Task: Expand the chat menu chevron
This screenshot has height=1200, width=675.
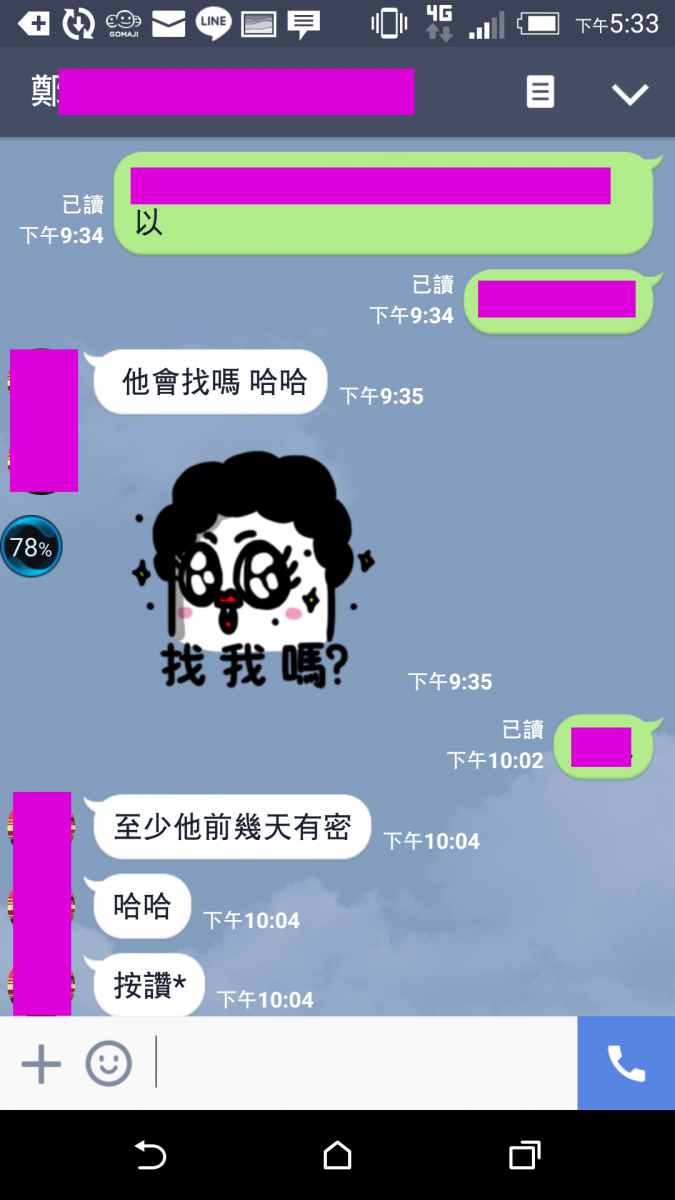Action: 630,94
